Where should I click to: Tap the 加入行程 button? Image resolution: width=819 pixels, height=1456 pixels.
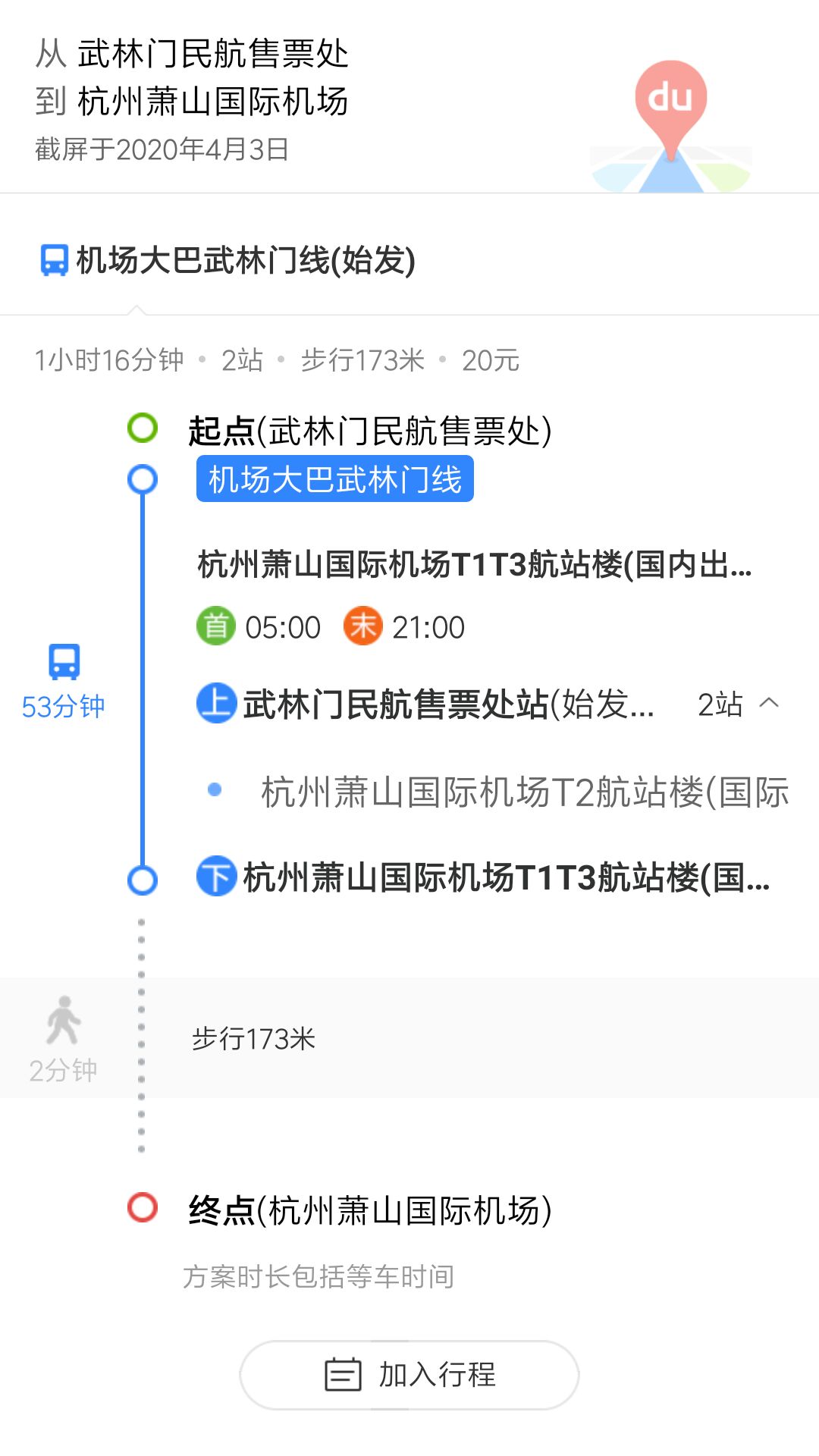409,1374
